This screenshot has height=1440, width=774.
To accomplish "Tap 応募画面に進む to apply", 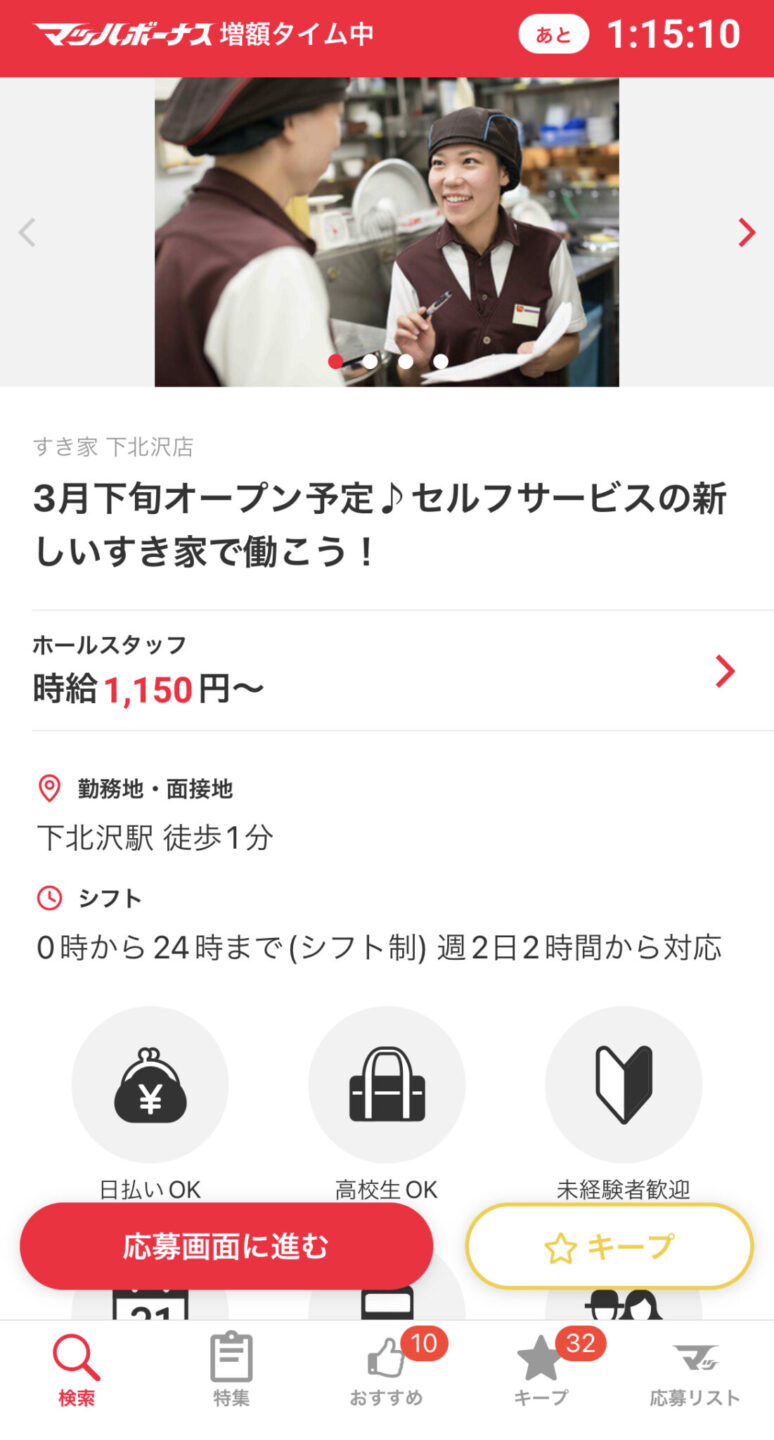I will click(226, 1246).
